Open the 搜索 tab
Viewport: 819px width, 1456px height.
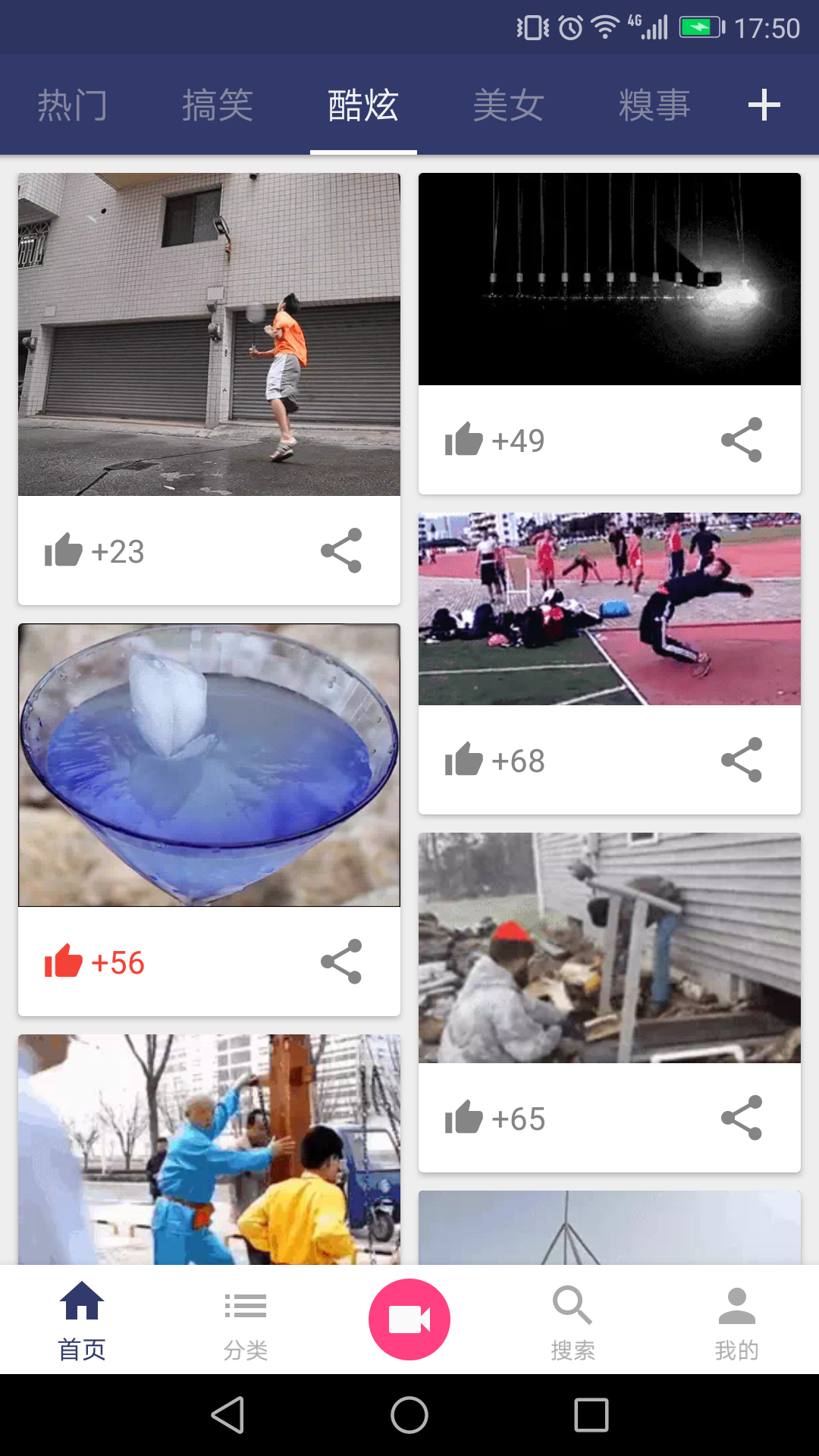pos(573,1321)
